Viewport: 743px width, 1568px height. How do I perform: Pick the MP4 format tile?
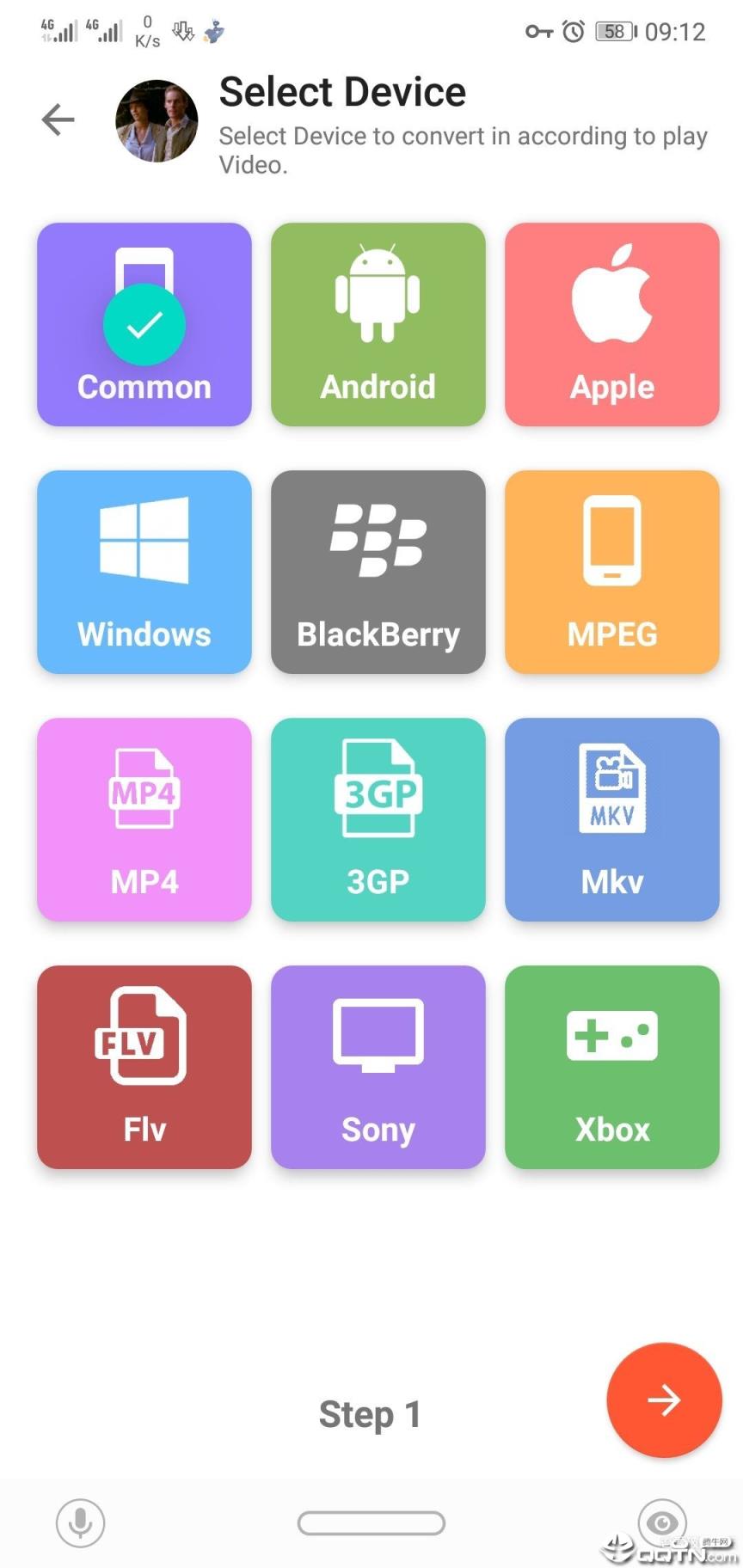click(x=144, y=819)
